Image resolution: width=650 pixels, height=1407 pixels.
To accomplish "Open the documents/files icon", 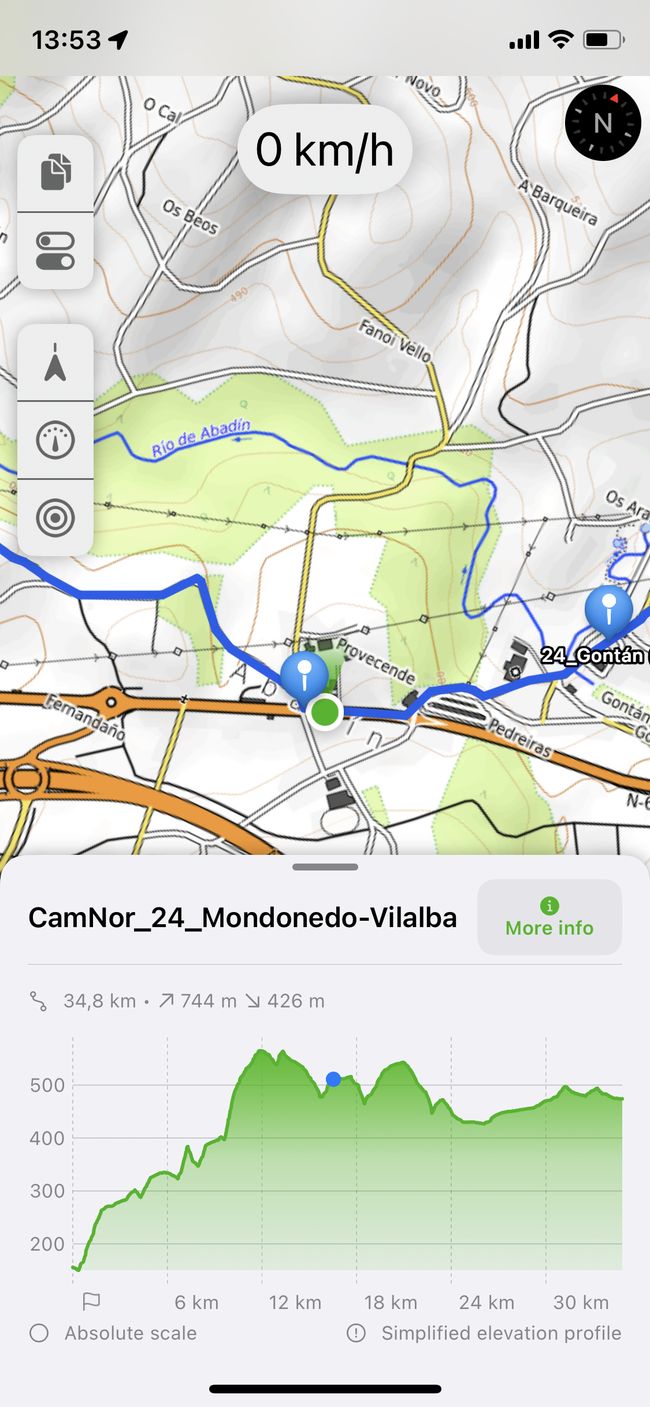I will 56,172.
